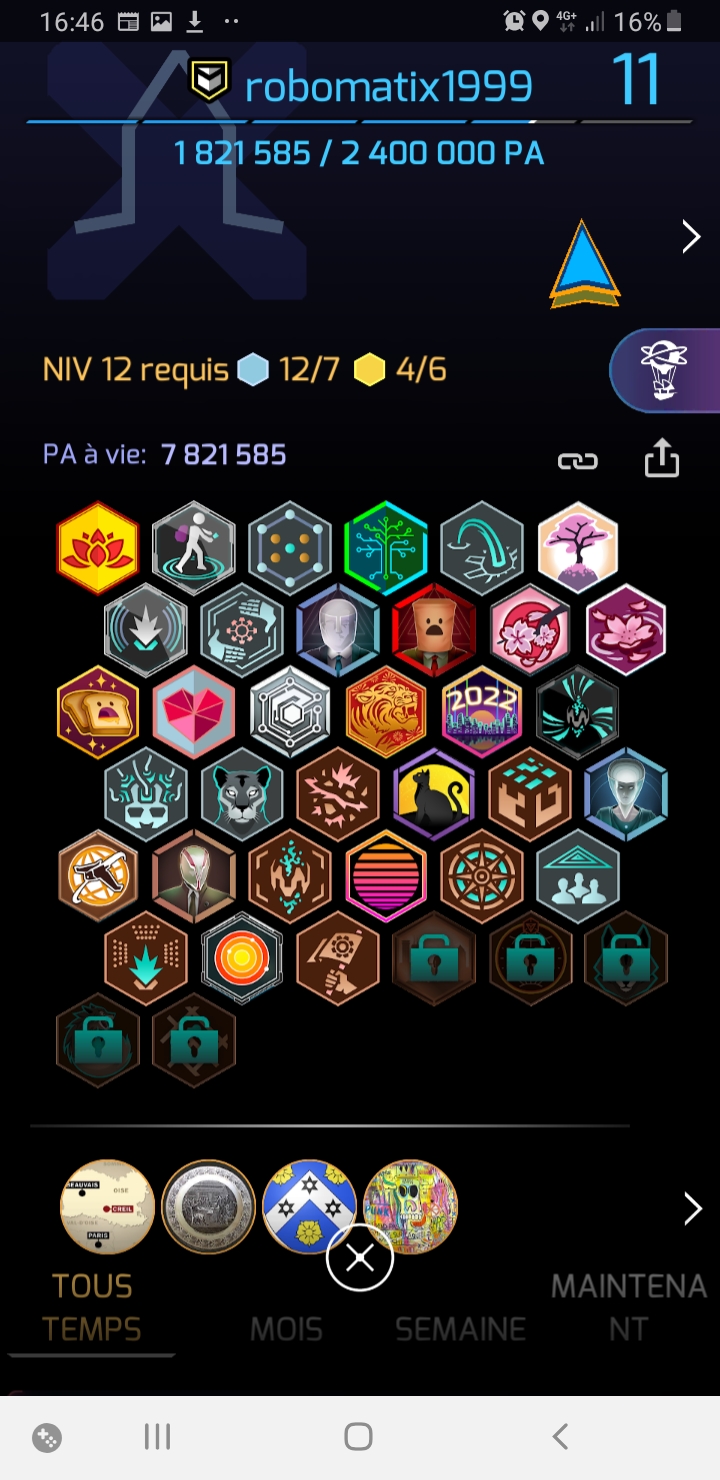Switch to MOIS stats tab
This screenshot has width=720, height=1480.
pyautogui.click(x=286, y=1329)
